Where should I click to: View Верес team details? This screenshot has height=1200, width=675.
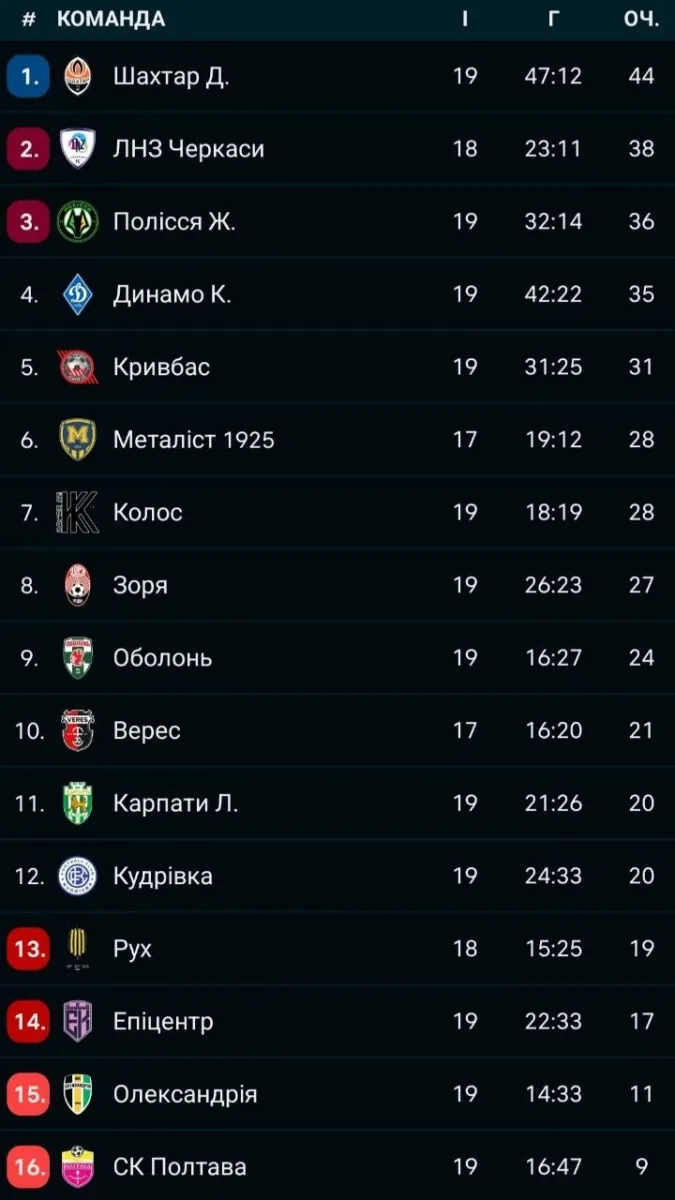click(147, 731)
